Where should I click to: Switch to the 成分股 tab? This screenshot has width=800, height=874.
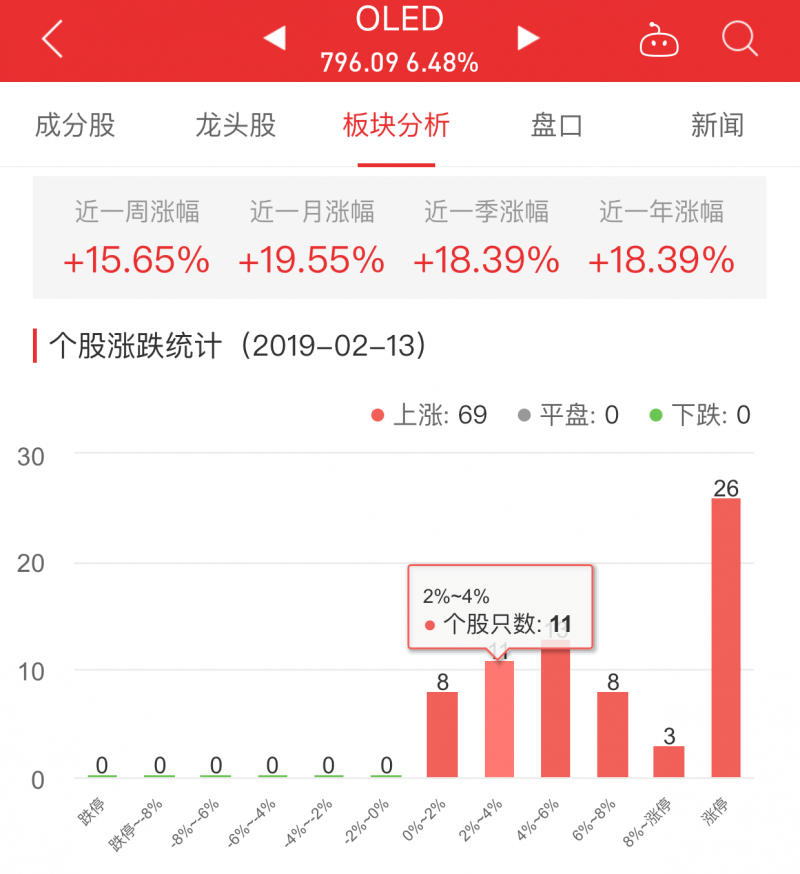pyautogui.click(x=75, y=126)
